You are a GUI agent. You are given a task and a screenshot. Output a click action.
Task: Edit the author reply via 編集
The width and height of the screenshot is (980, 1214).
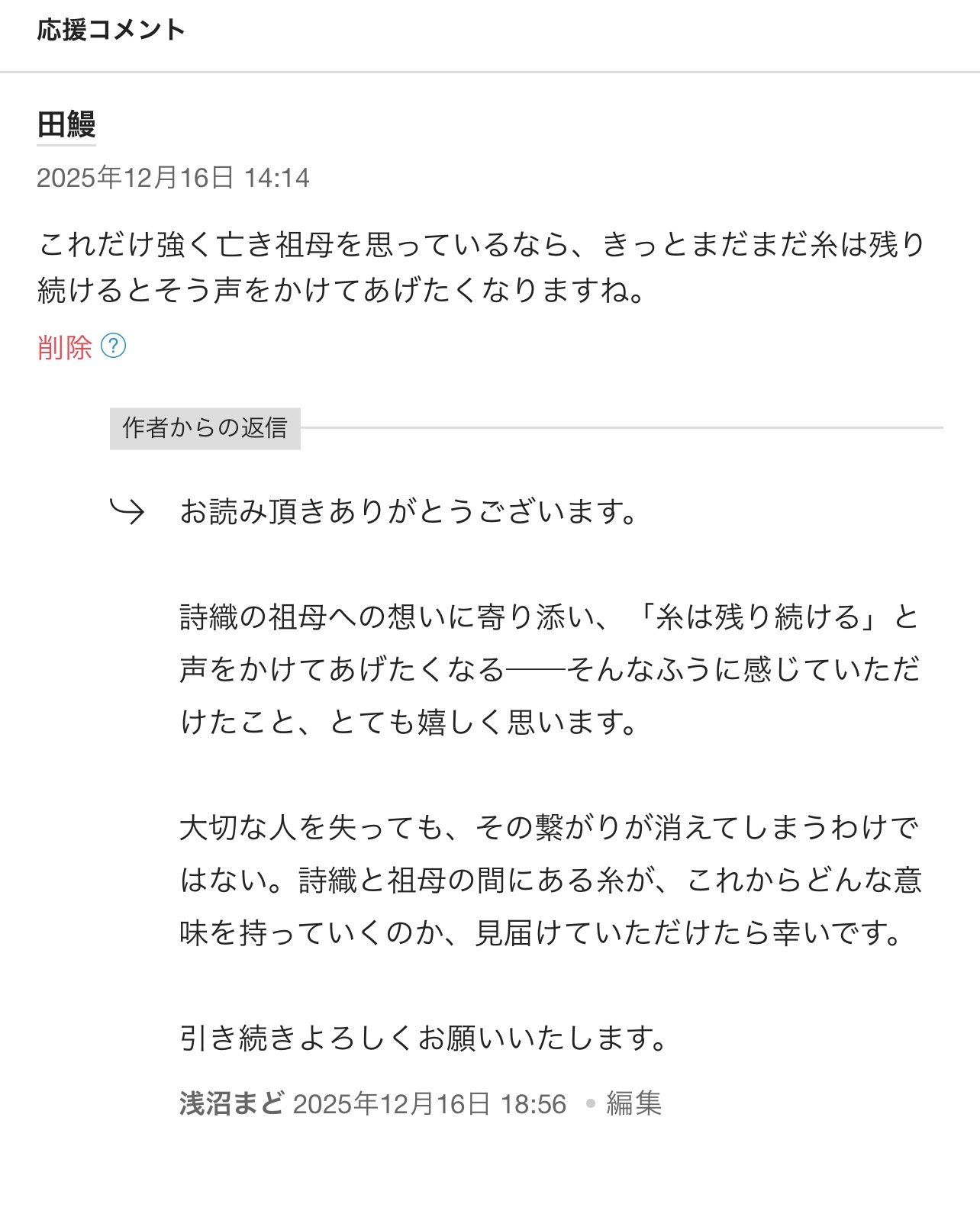(633, 1103)
